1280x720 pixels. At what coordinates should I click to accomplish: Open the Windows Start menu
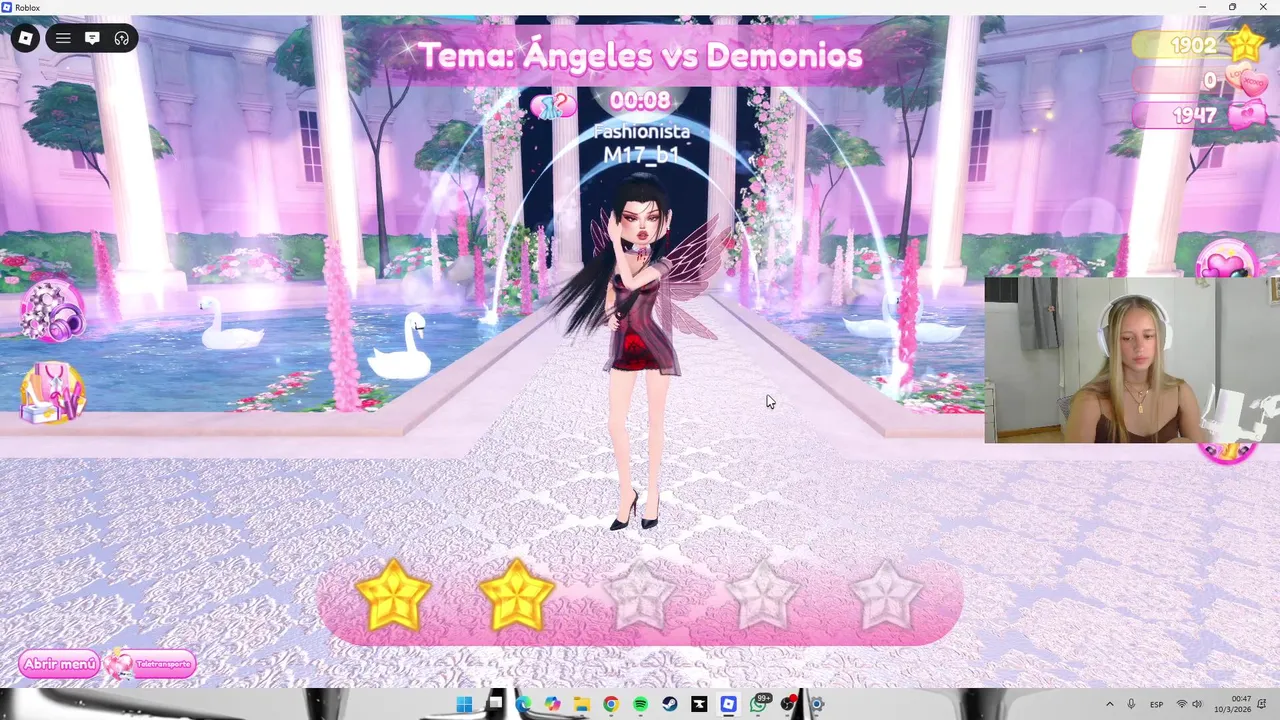click(464, 704)
